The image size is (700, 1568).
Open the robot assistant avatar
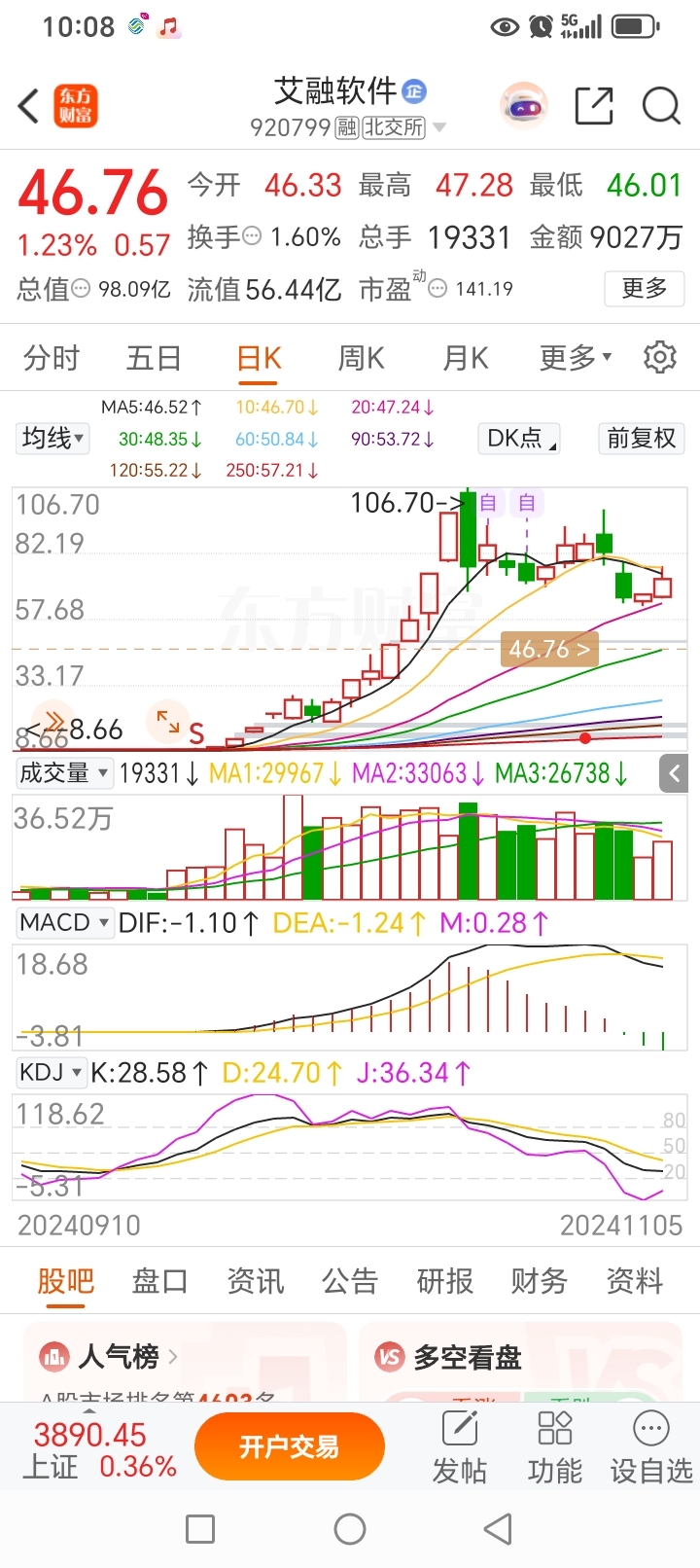(x=524, y=106)
